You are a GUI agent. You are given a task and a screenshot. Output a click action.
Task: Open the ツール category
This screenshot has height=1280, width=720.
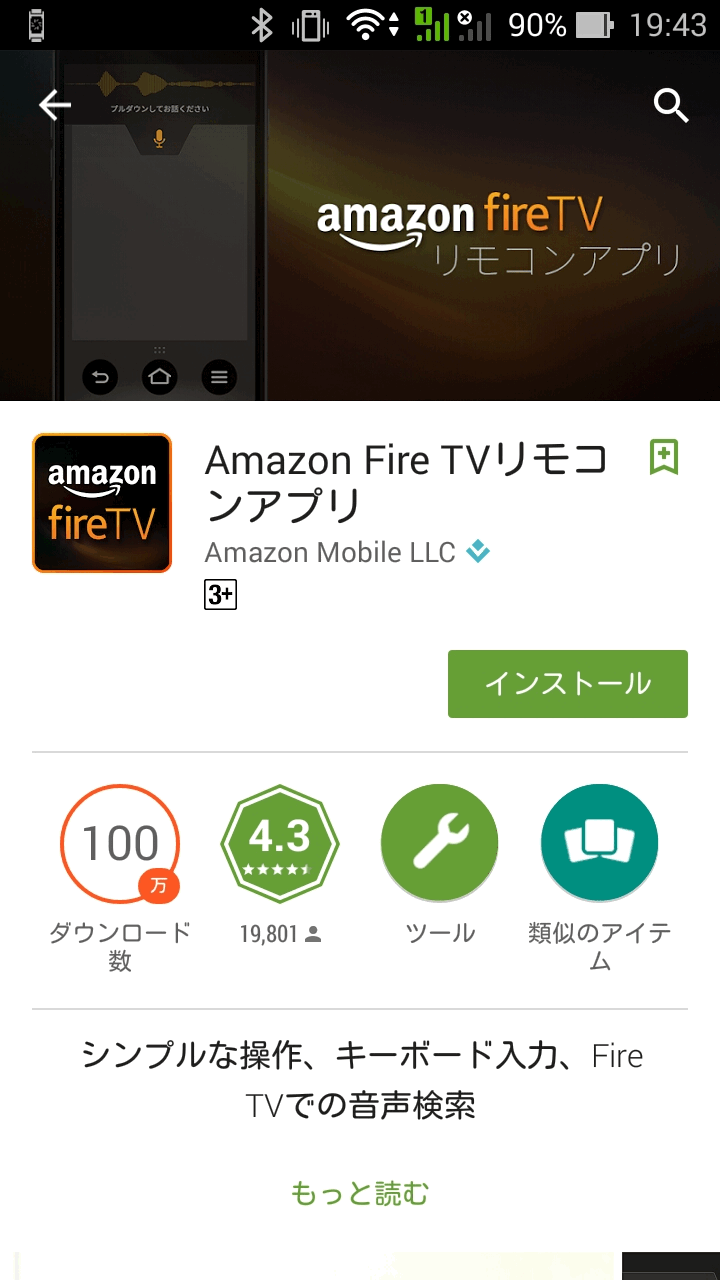tap(439, 843)
